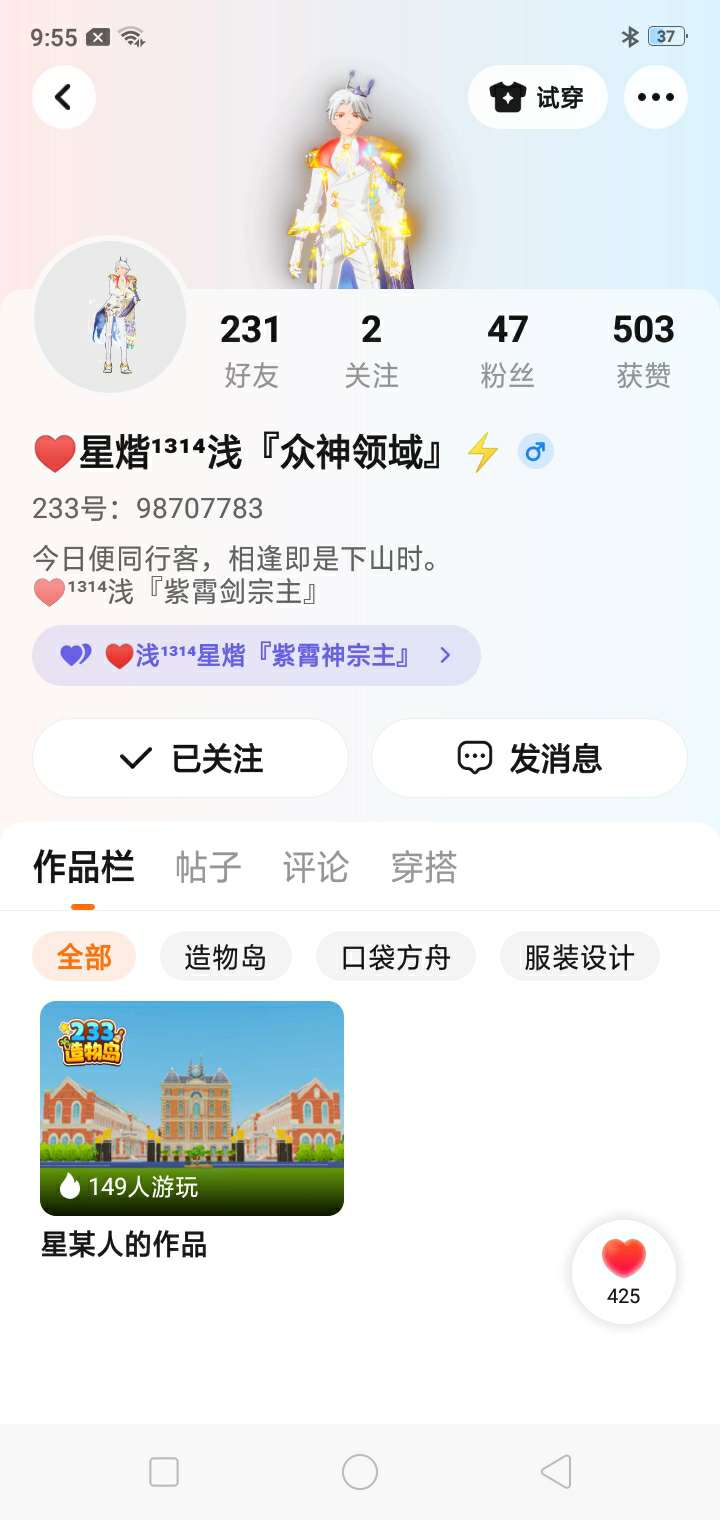720x1520 pixels.
Task: Select the 全部 filter chip
Action: pos(84,957)
